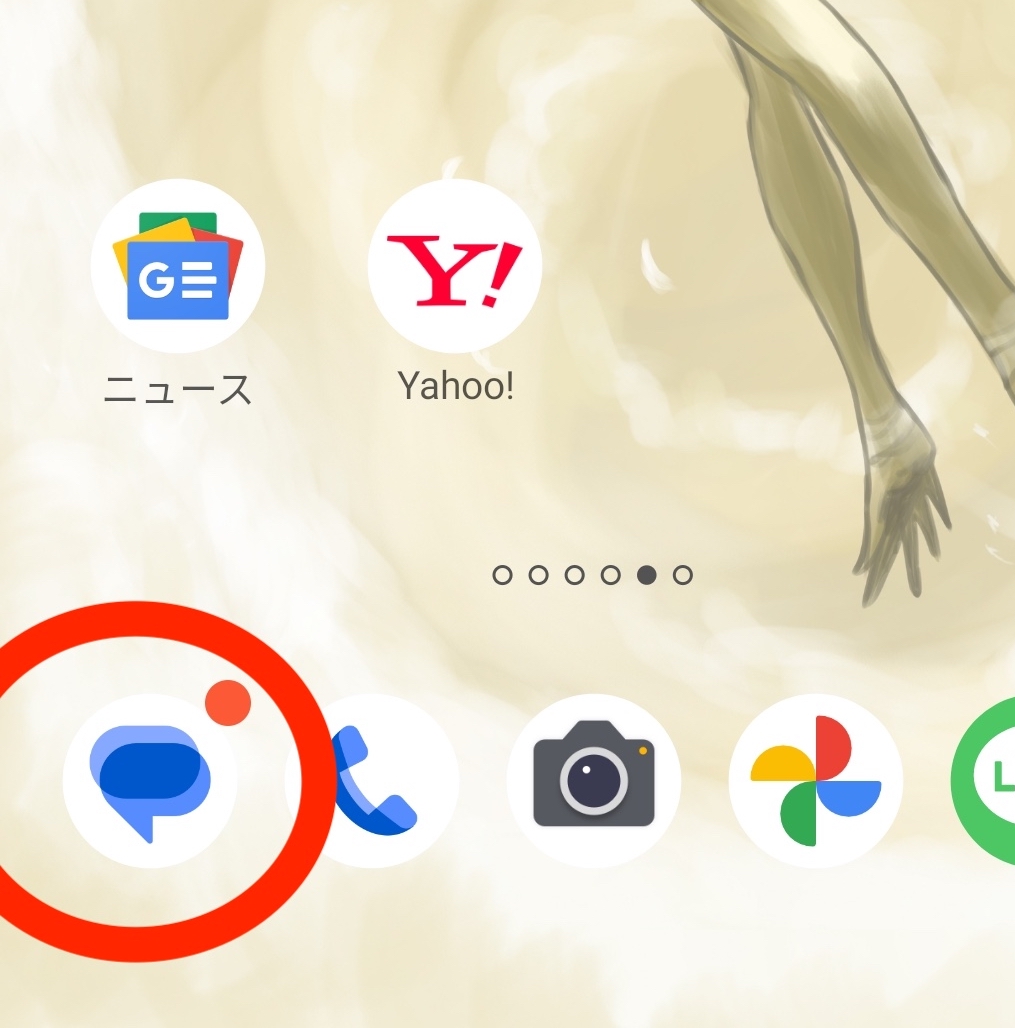
Task: Open the Messages app in the dock
Action: pyautogui.click(x=150, y=781)
